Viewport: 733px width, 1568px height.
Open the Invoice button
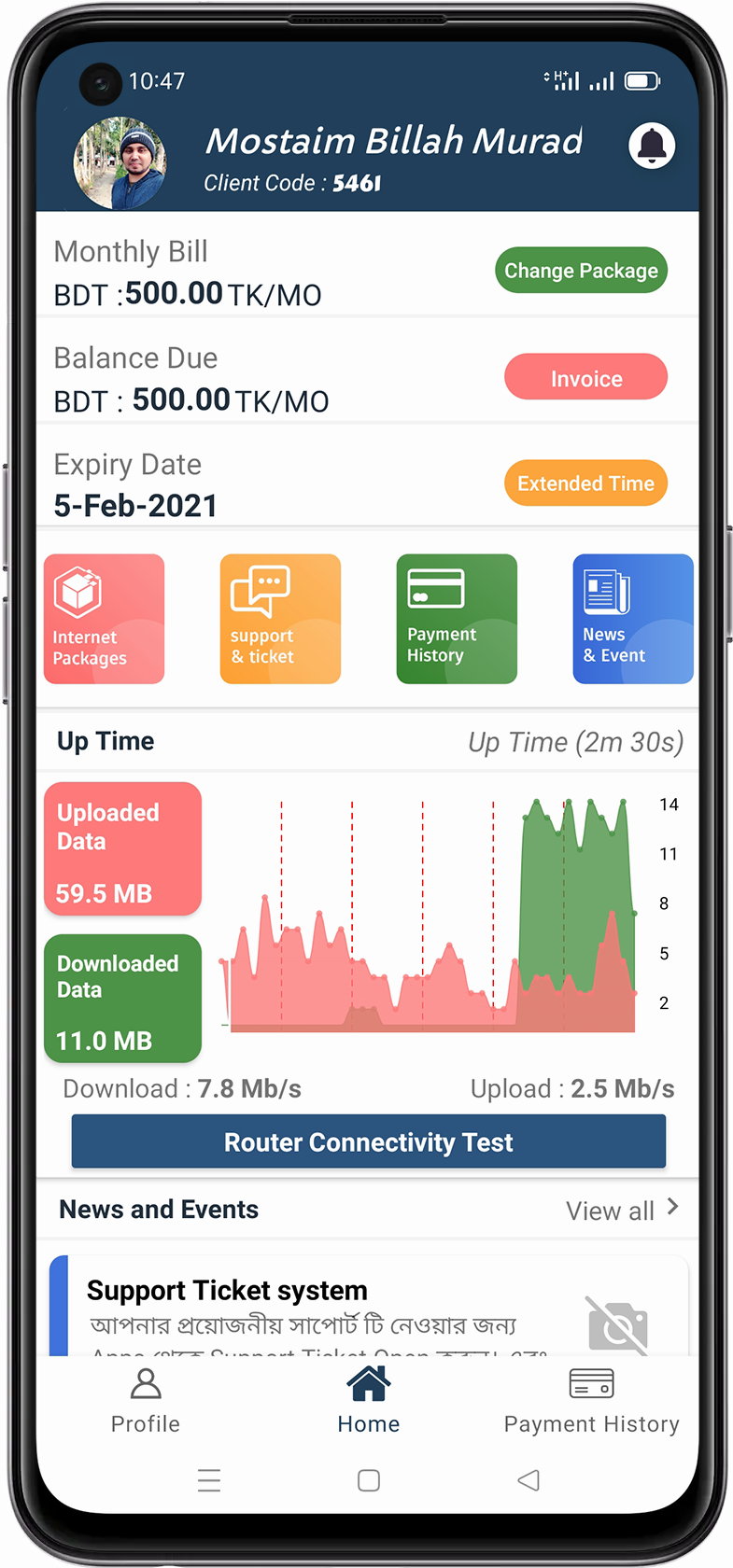coord(585,377)
